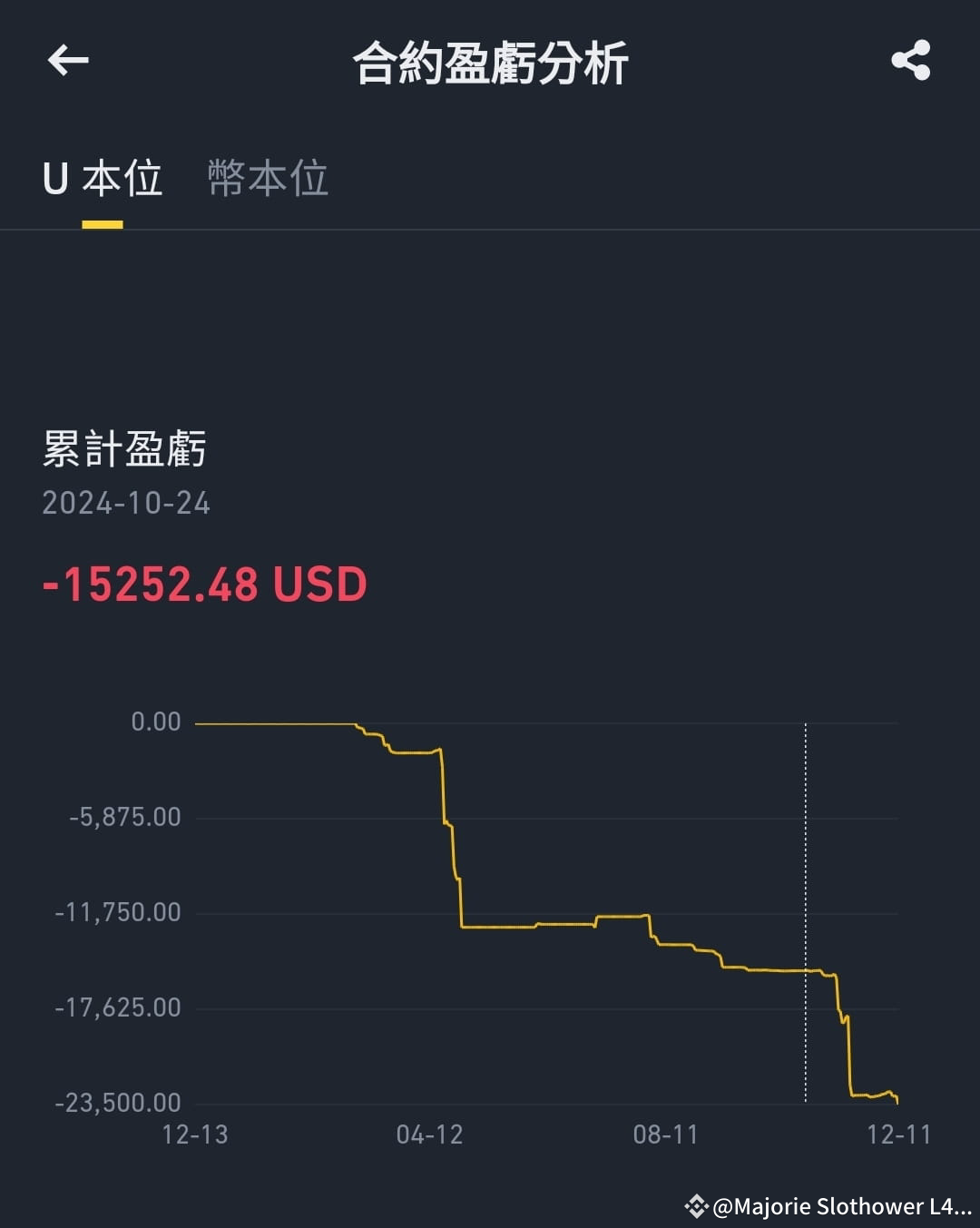Click the 0.00 value on y-axis
Screen dimensions: 980x1228
(x=155, y=722)
